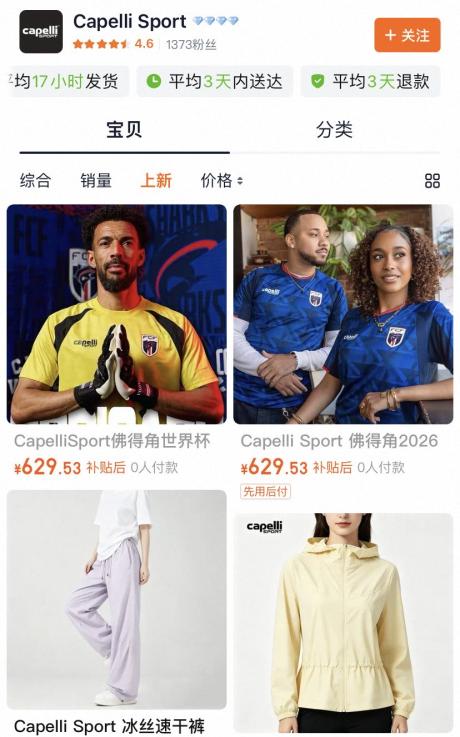Toggle the 价格 price sort
Viewport: 460px width, 737px height.
(x=222, y=180)
